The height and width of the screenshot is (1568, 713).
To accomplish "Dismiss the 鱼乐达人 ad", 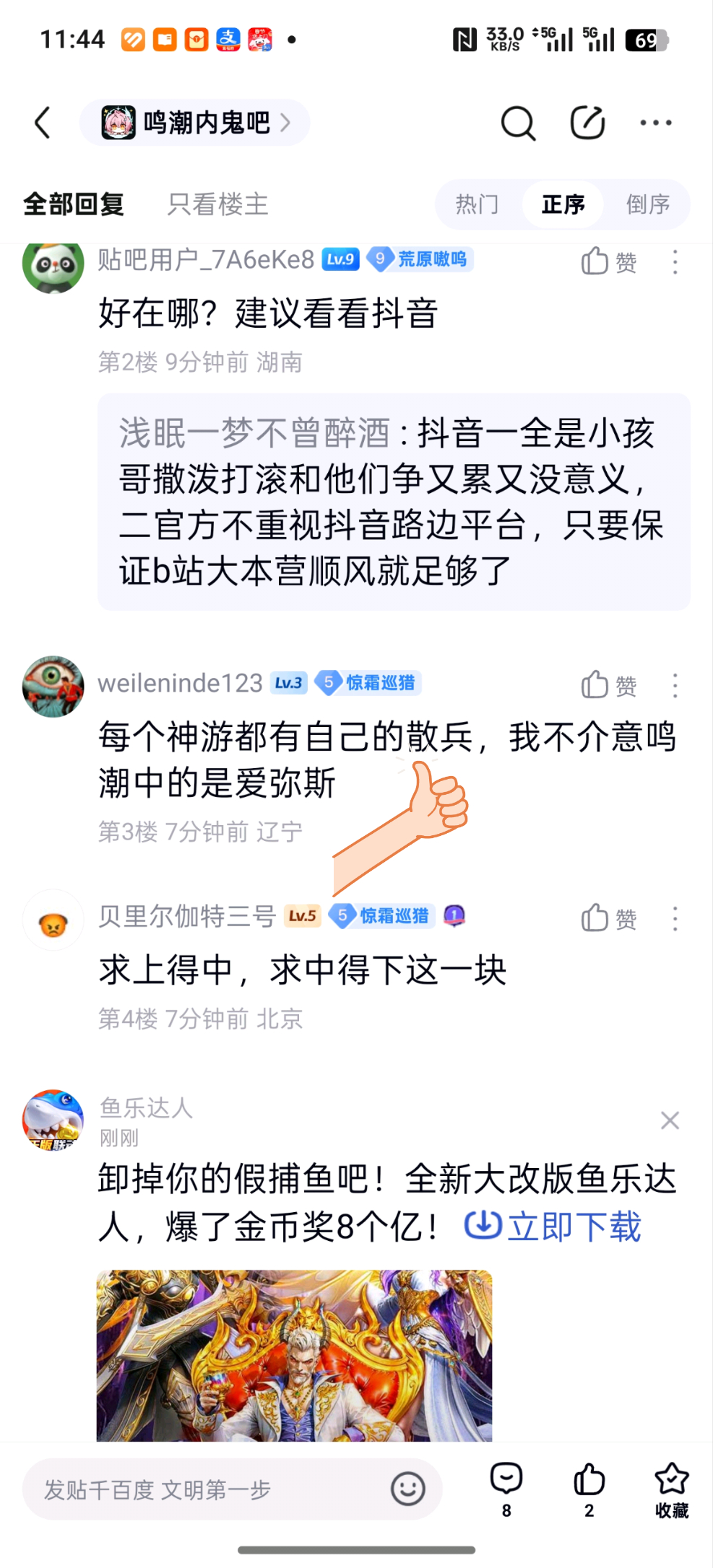I will (670, 1120).
